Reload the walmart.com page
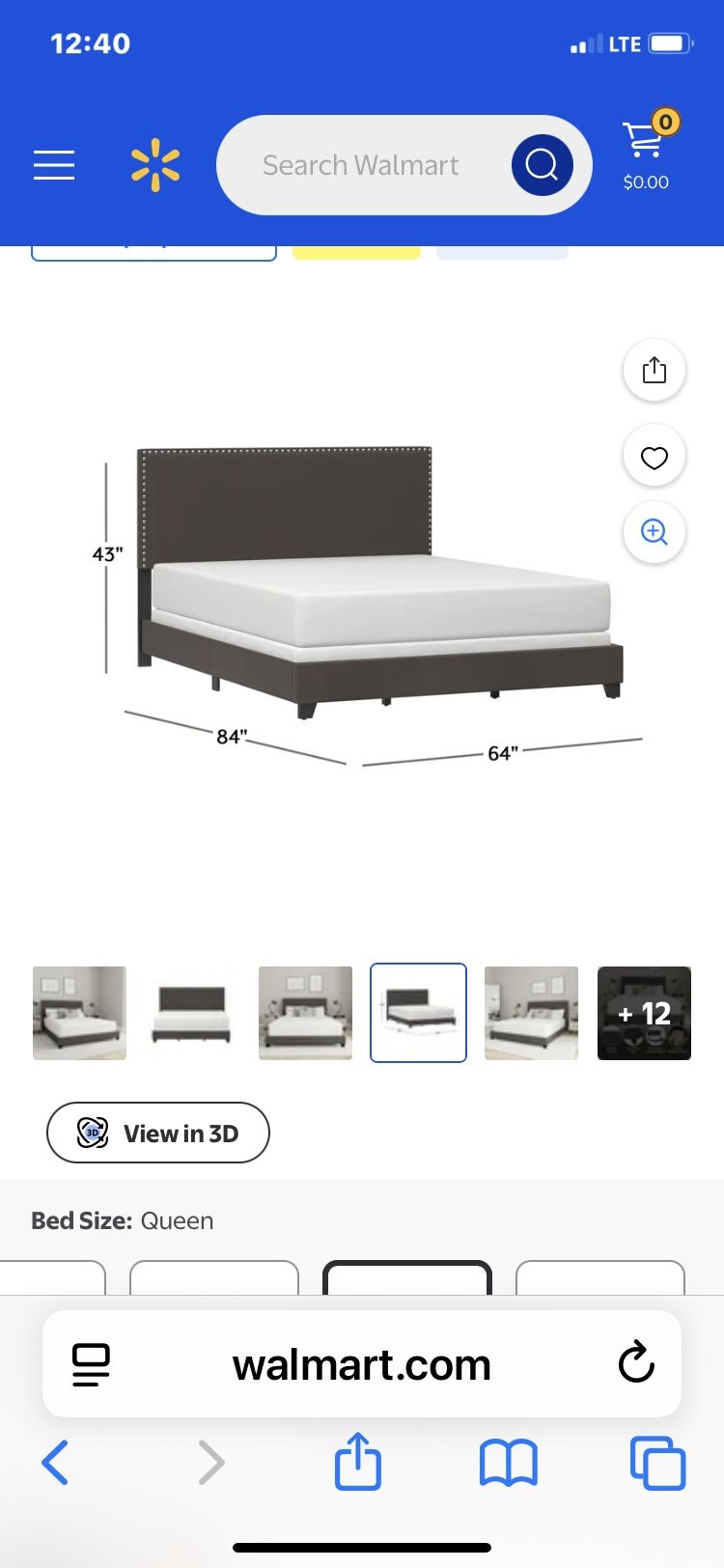This screenshot has width=724, height=1568. (635, 1364)
